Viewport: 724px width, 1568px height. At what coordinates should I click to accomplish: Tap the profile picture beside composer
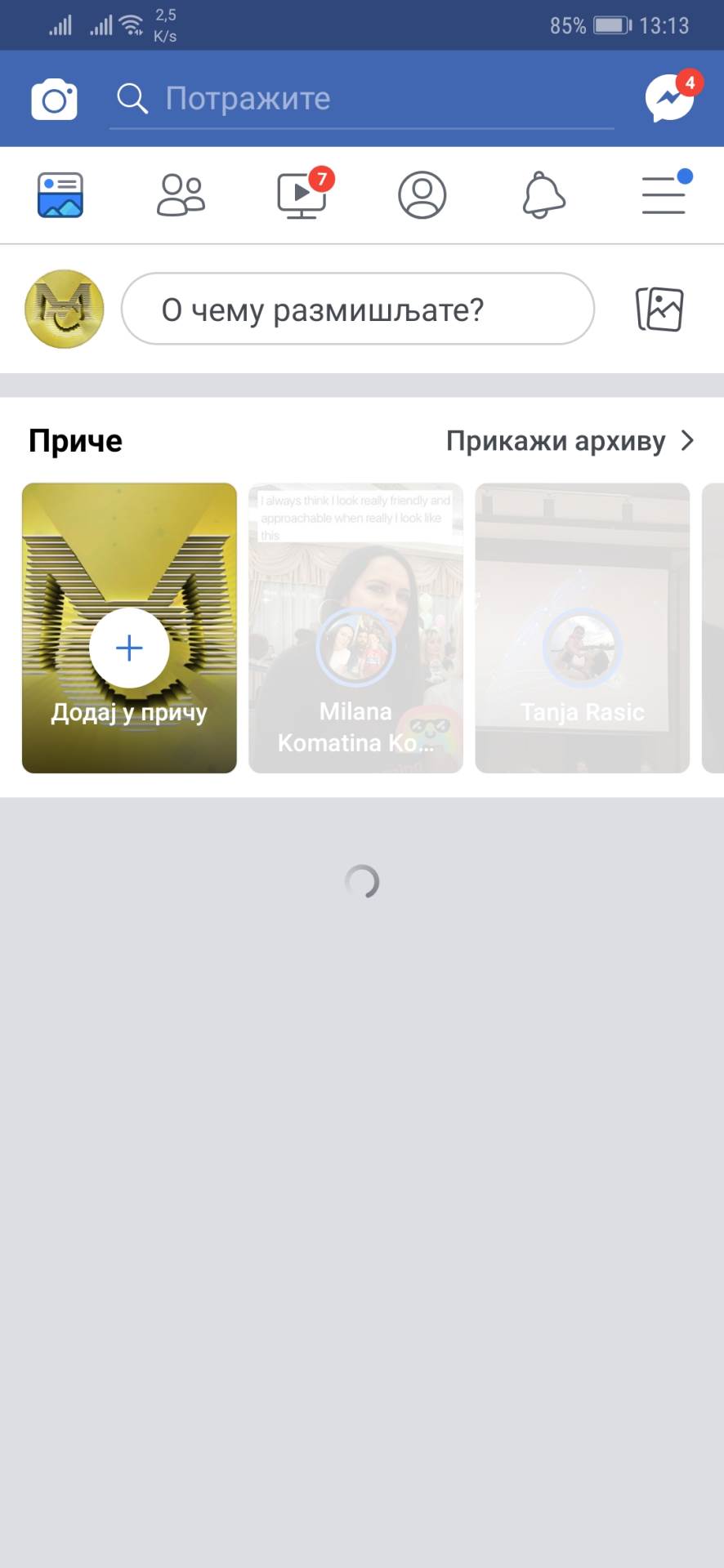point(65,310)
